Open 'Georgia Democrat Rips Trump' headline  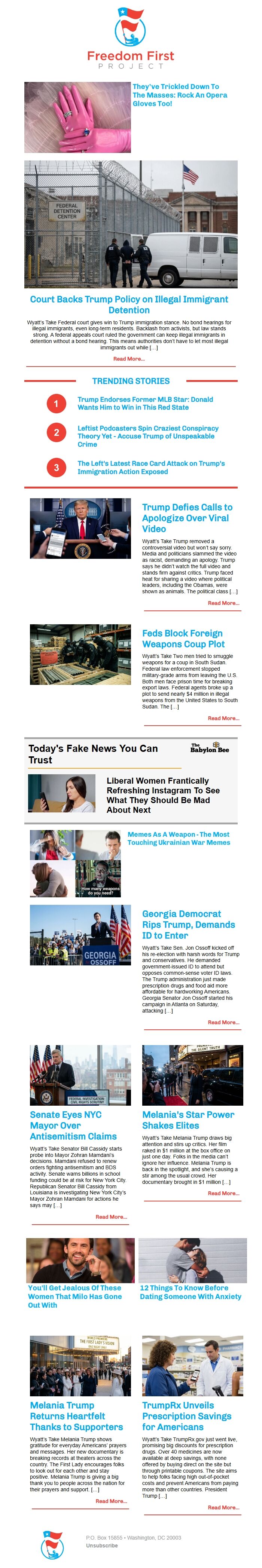188,924
